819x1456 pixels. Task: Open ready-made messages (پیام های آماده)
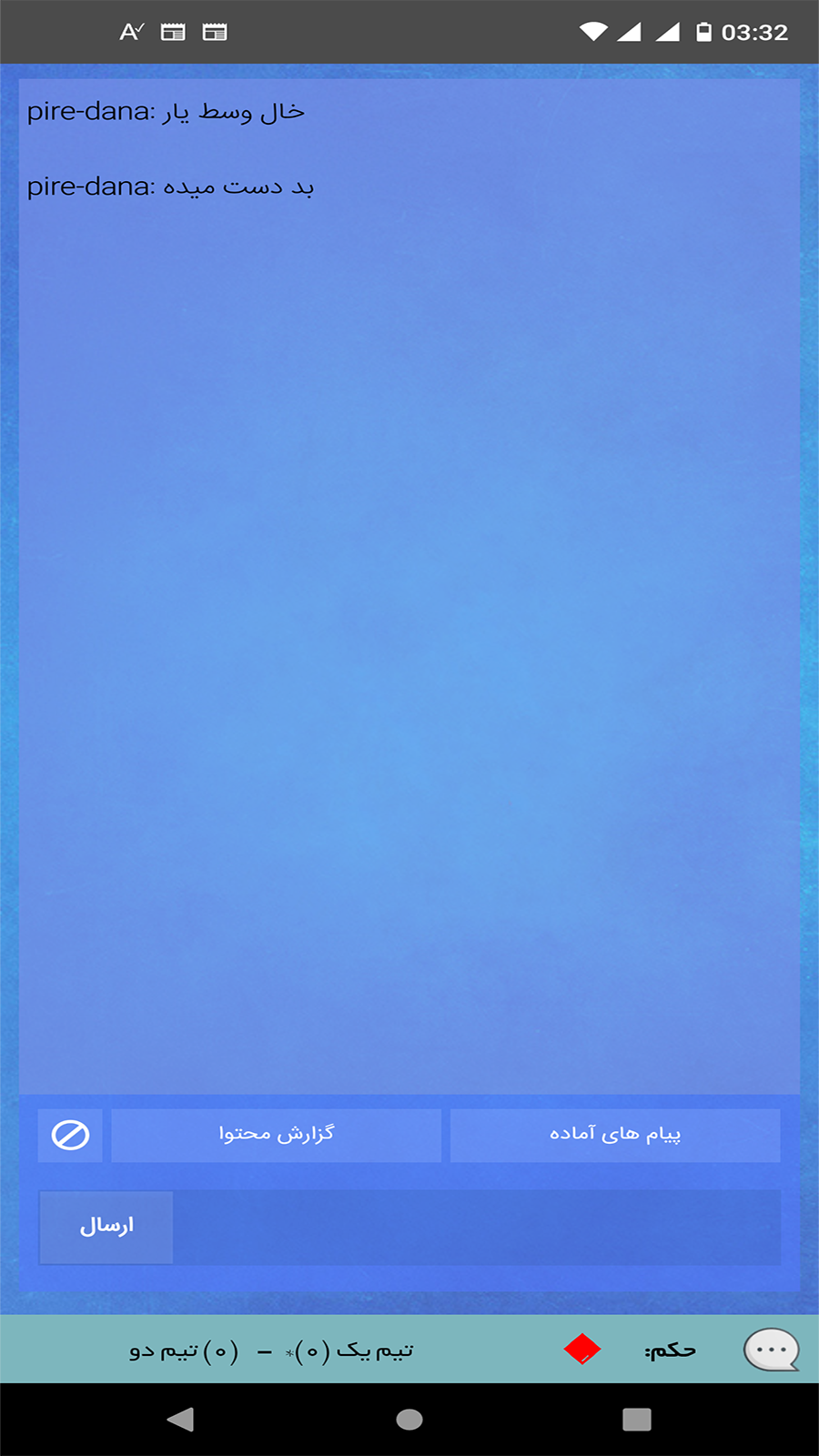click(x=615, y=1135)
